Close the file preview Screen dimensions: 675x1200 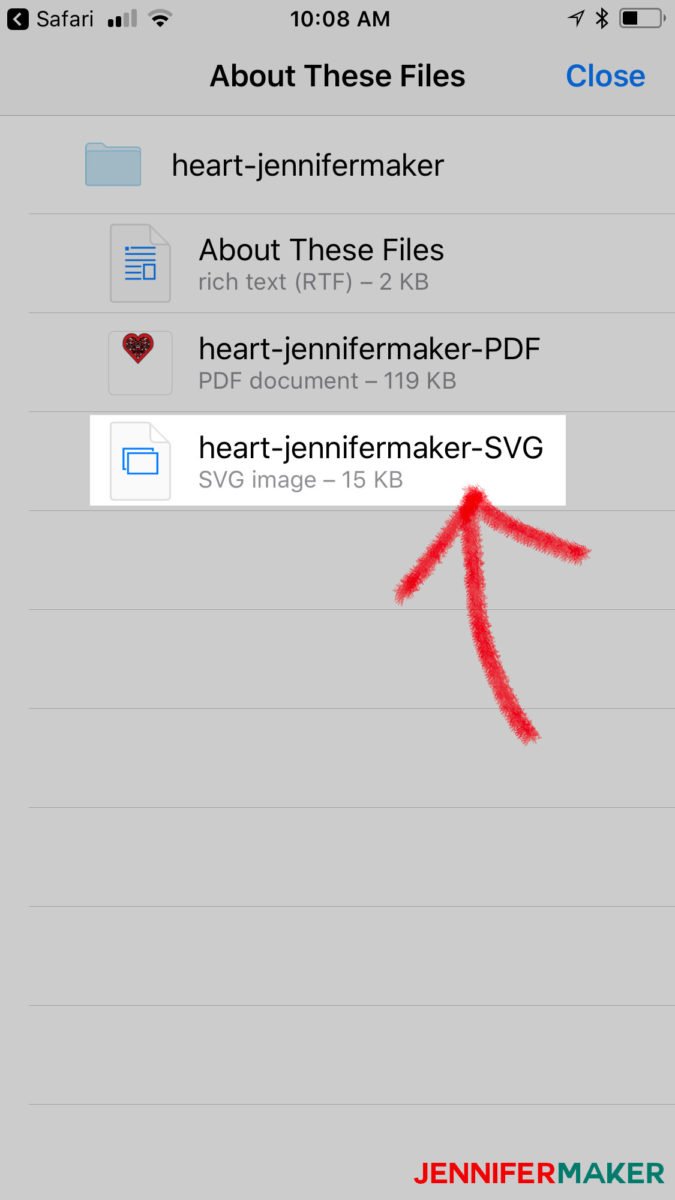coord(605,76)
